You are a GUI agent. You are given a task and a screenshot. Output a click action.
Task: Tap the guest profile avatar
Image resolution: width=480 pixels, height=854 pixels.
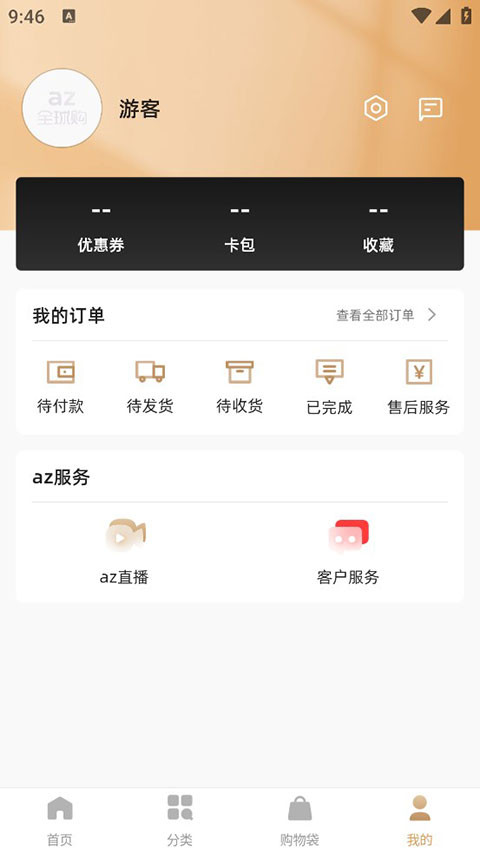(x=62, y=108)
